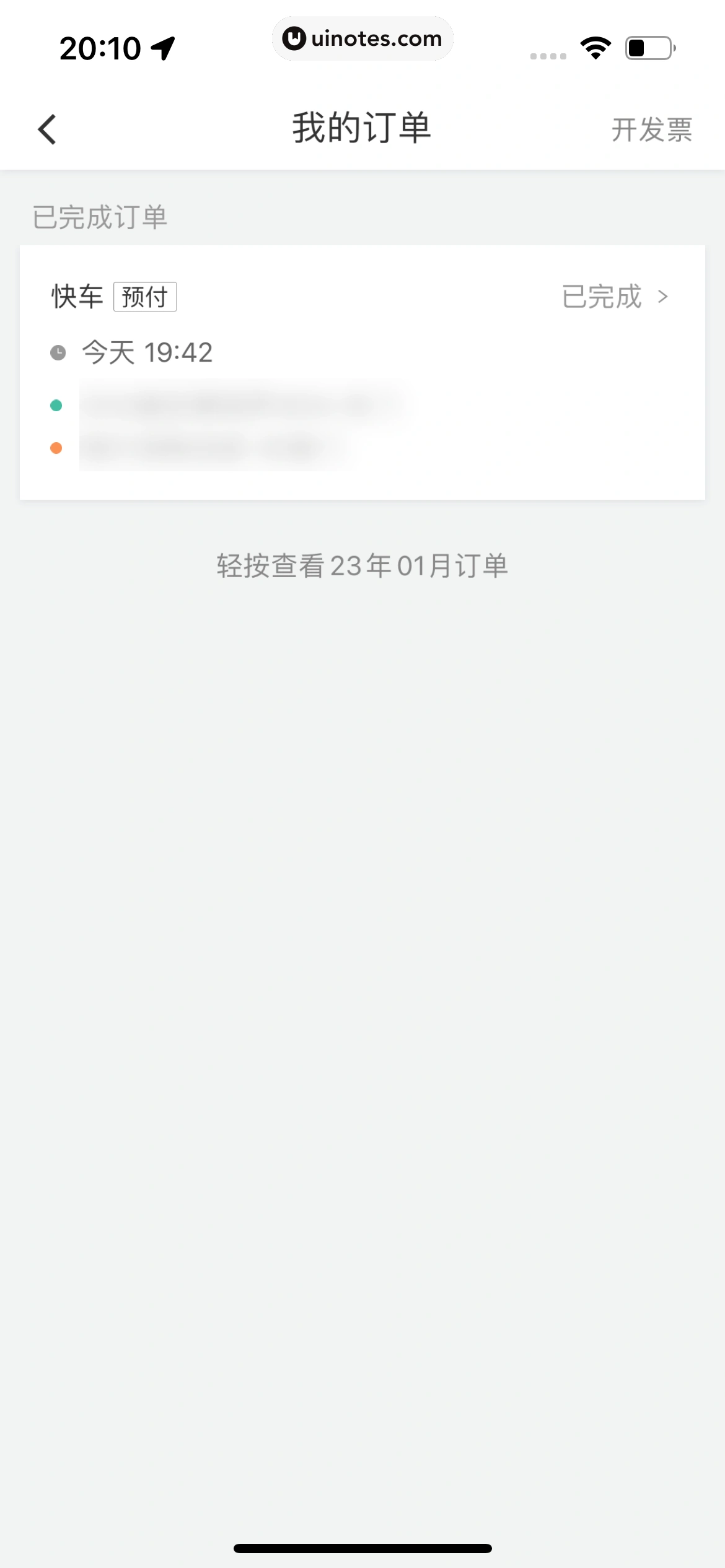The image size is (725, 1568).
Task: Open 开发票 to issue an invoice
Action: pyautogui.click(x=651, y=130)
